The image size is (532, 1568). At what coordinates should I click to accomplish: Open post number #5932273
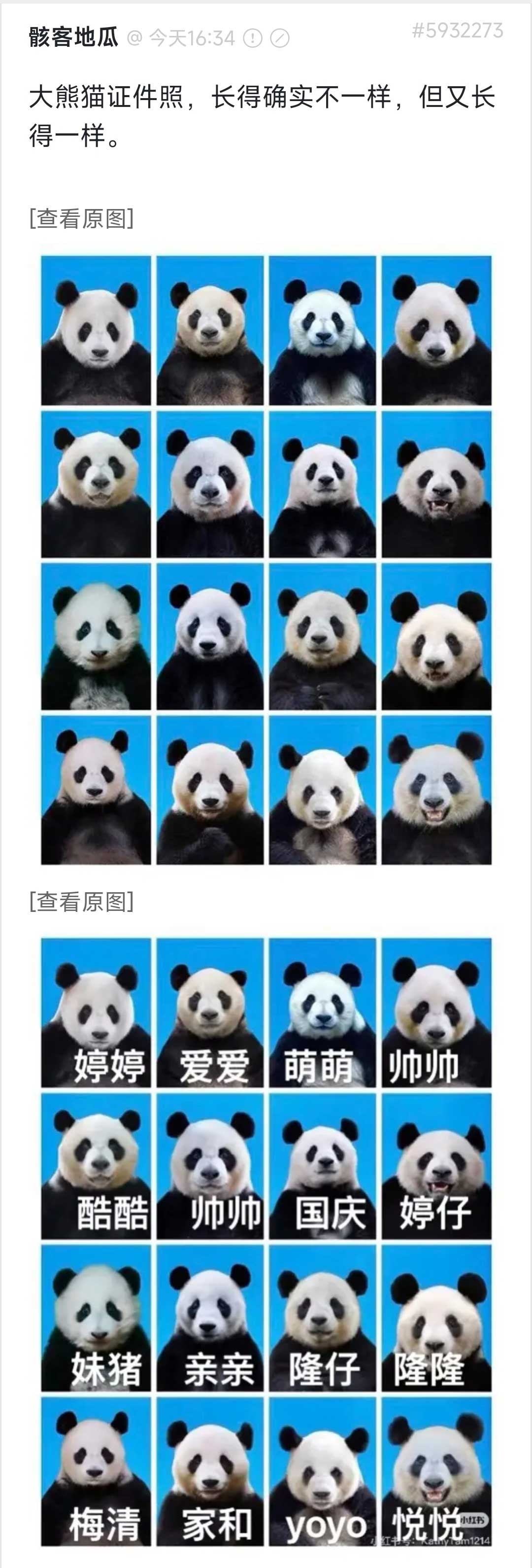pos(457,31)
